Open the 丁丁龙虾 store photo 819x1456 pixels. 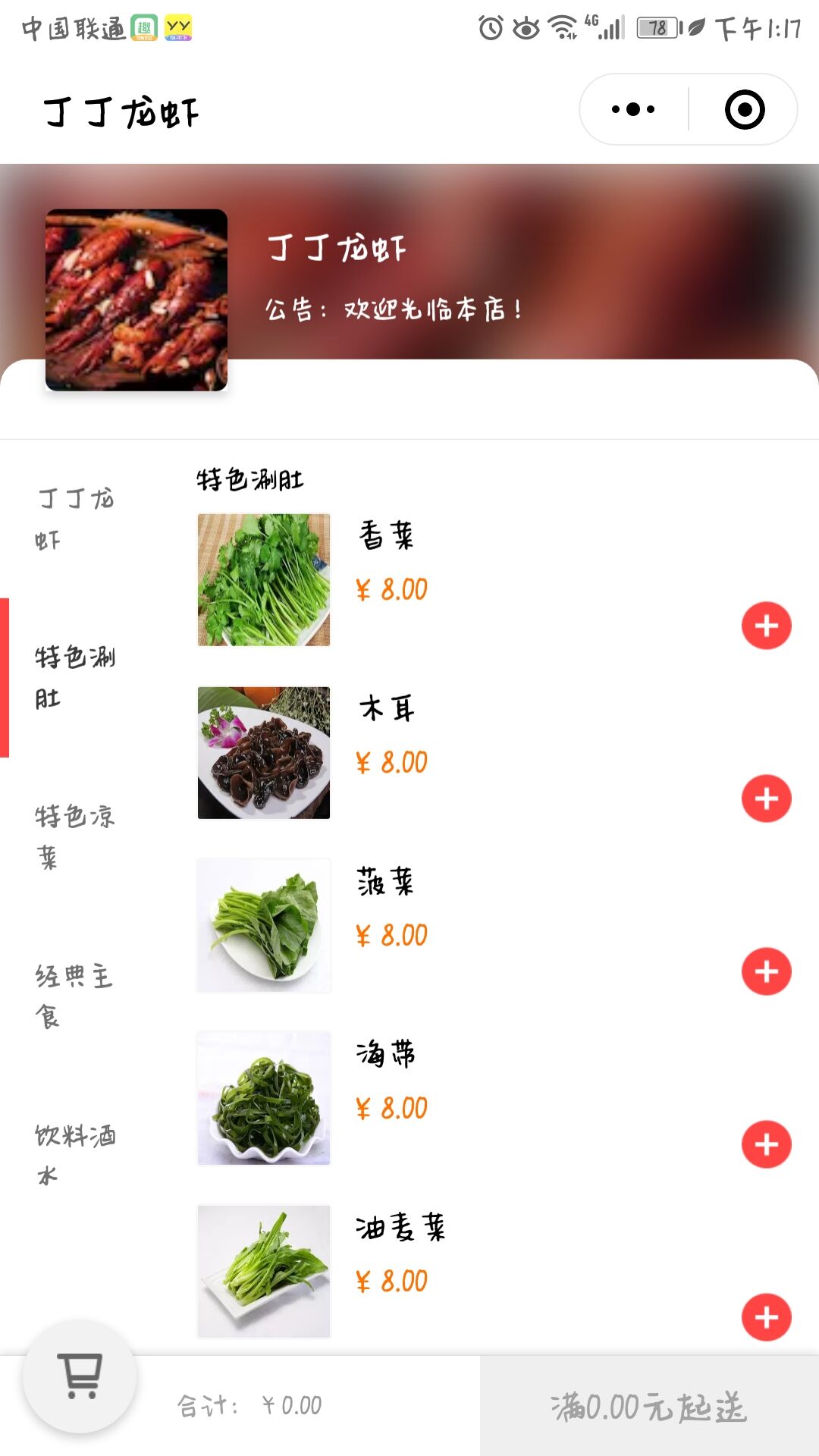(136, 300)
